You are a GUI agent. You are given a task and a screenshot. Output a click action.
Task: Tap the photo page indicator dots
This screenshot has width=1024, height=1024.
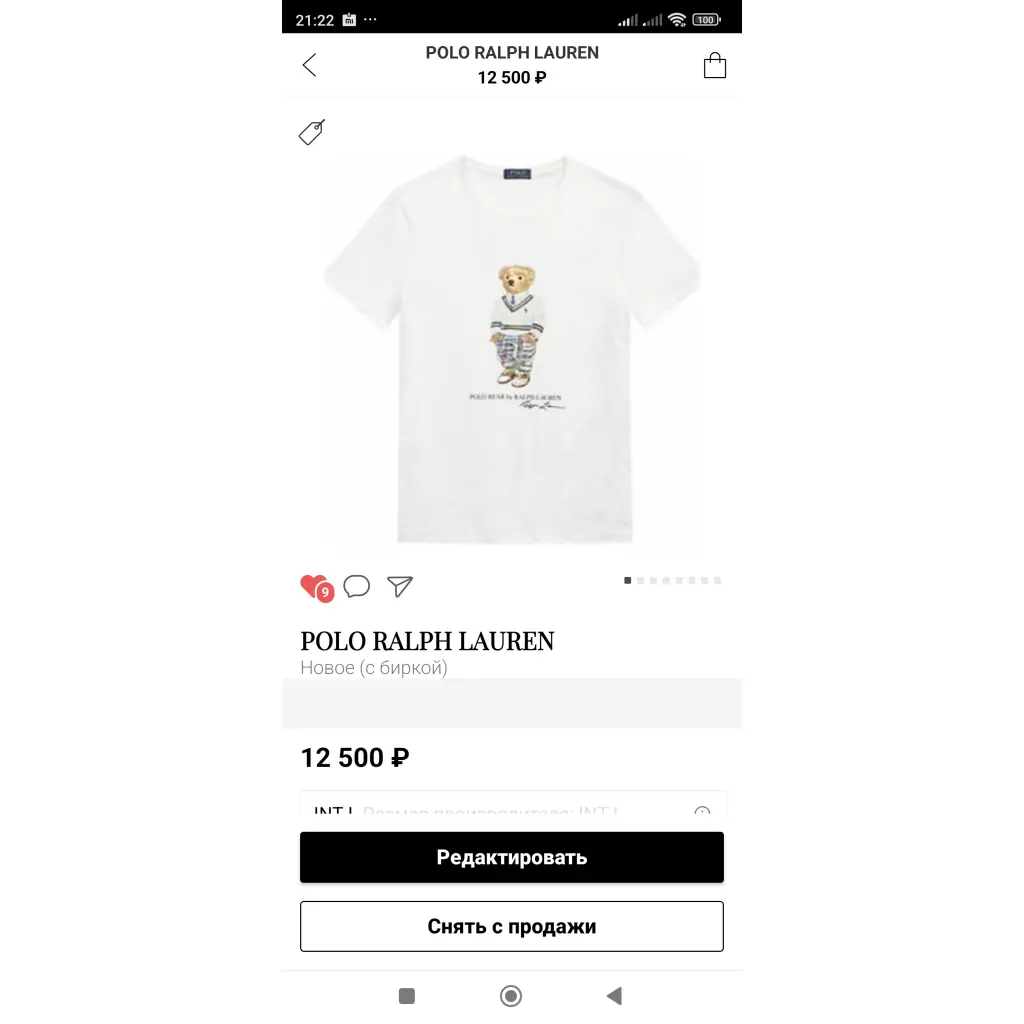(672, 580)
